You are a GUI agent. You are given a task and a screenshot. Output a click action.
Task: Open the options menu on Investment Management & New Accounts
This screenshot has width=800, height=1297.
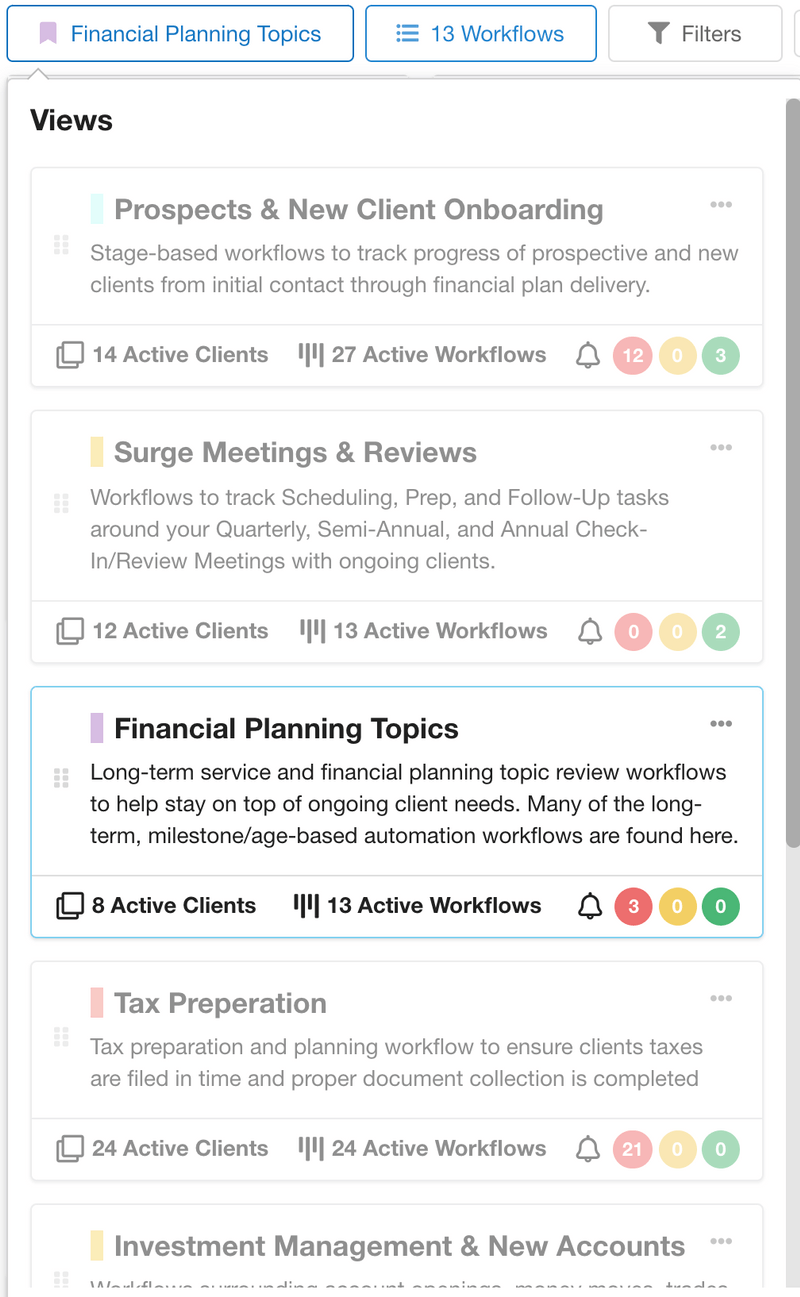[721, 1240]
